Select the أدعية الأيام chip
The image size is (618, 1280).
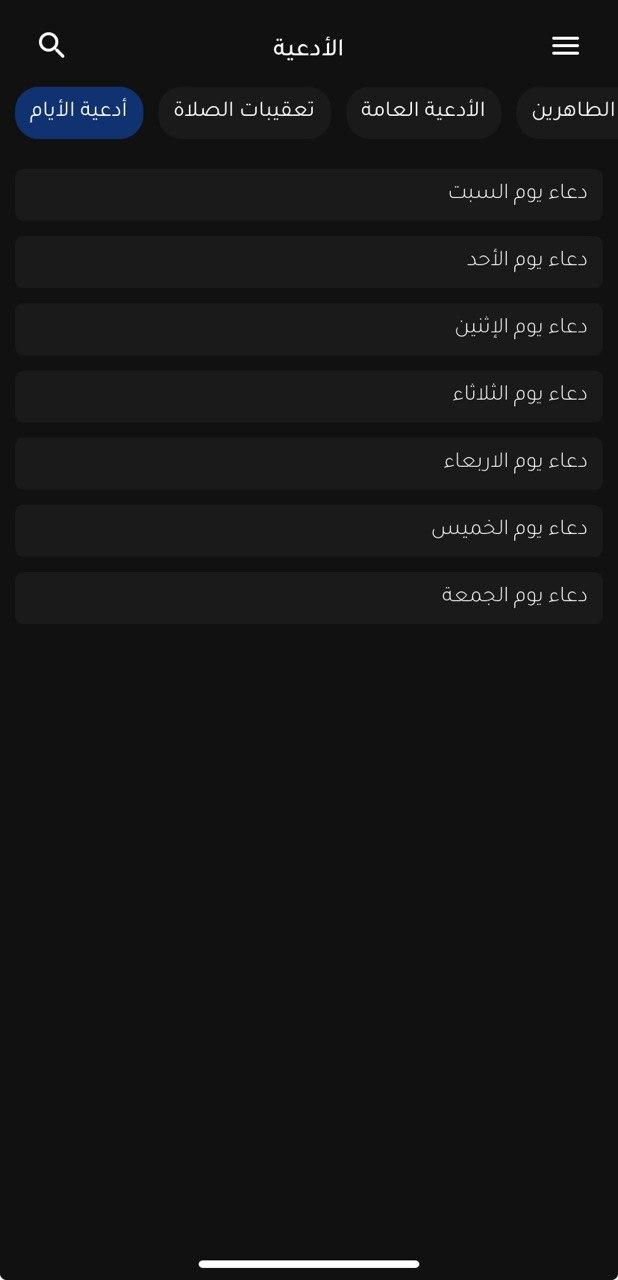click(79, 112)
